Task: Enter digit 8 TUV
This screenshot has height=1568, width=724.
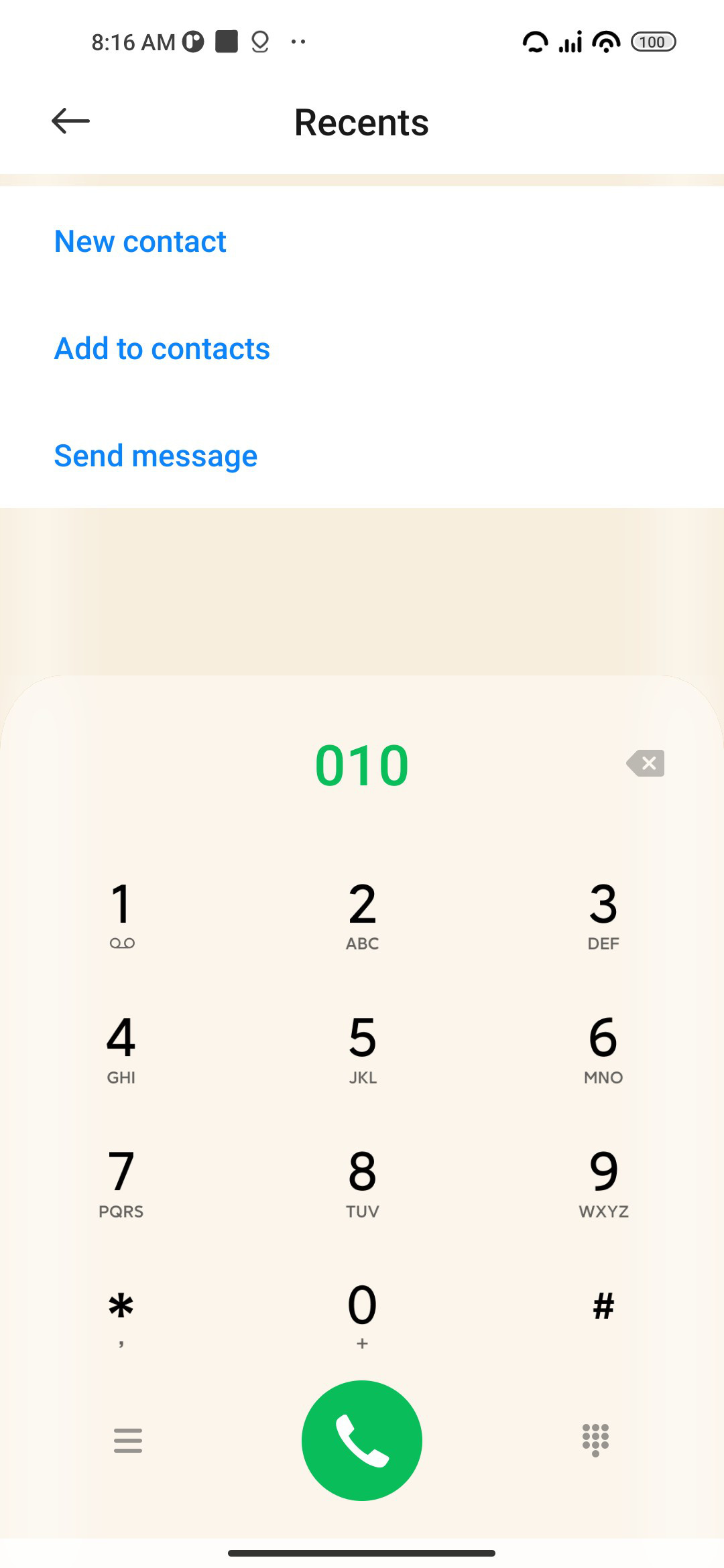Action: click(362, 1183)
